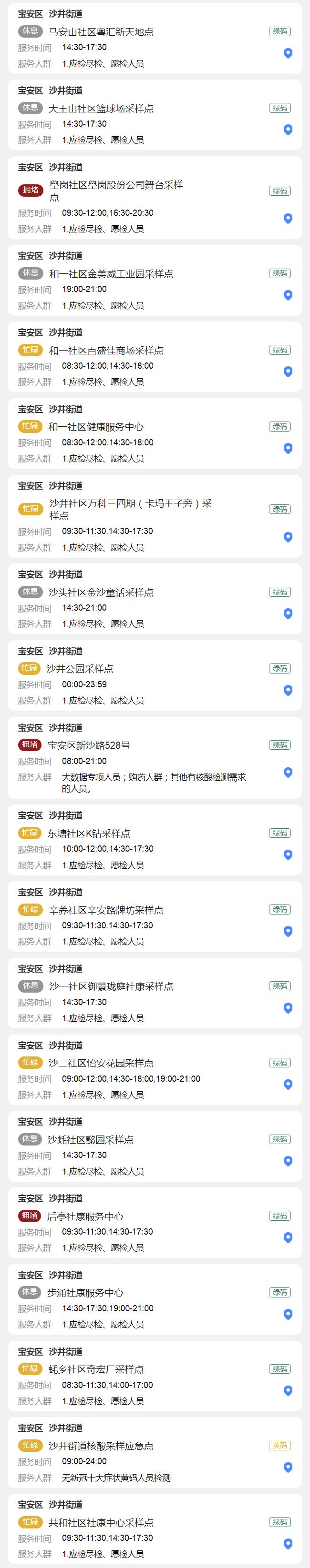Locate 东塘社区K钻采样点 with its pin
Screen dimensions: 310x1568
288,854
